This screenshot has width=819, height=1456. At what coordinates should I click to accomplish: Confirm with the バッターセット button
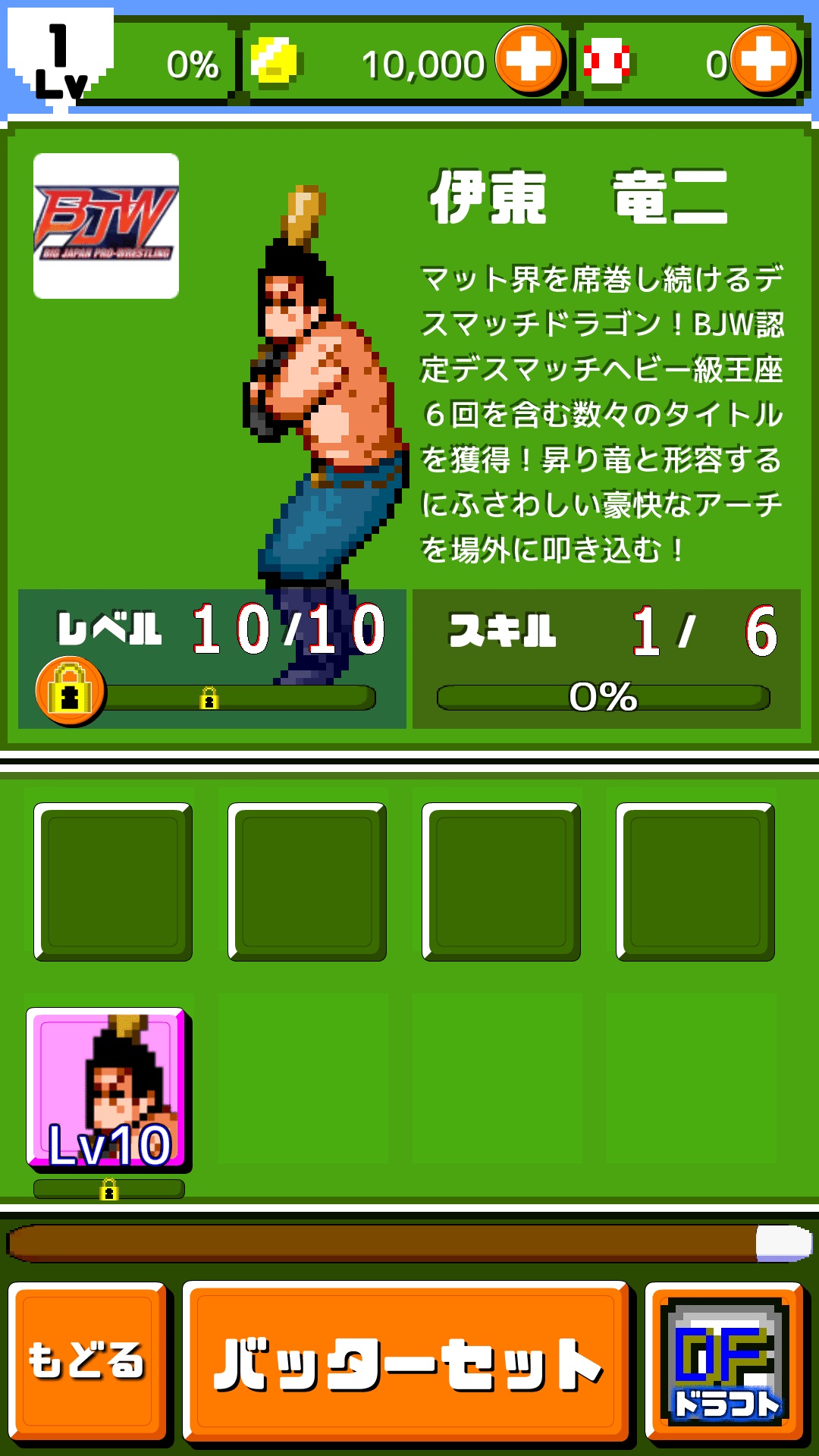(x=406, y=1360)
